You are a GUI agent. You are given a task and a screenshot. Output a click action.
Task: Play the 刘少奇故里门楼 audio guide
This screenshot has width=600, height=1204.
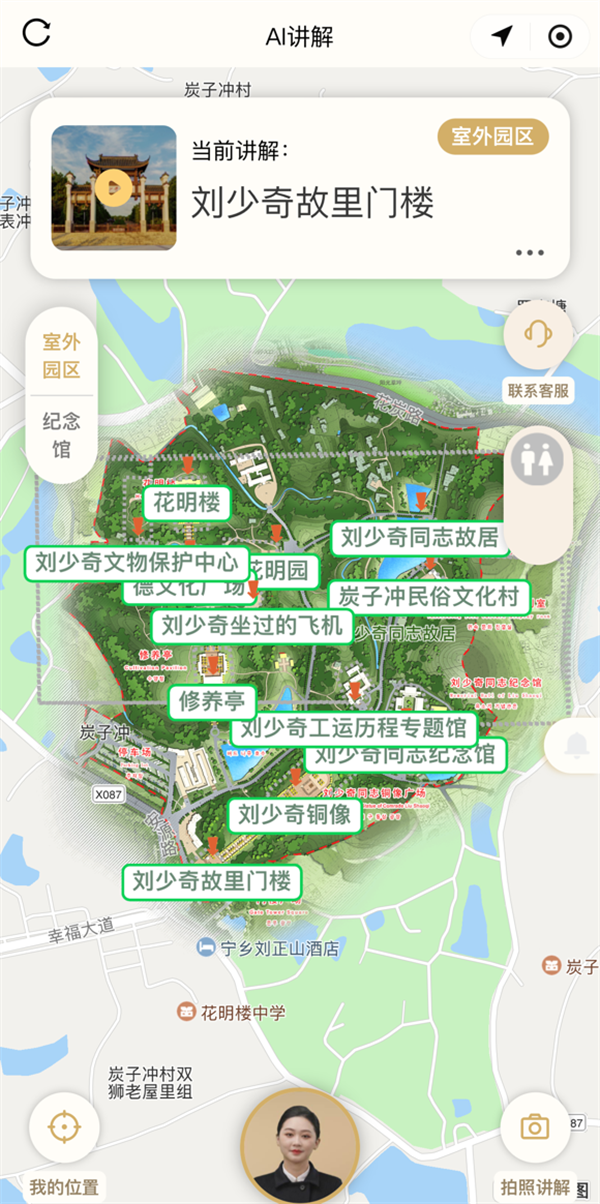[x=114, y=187]
